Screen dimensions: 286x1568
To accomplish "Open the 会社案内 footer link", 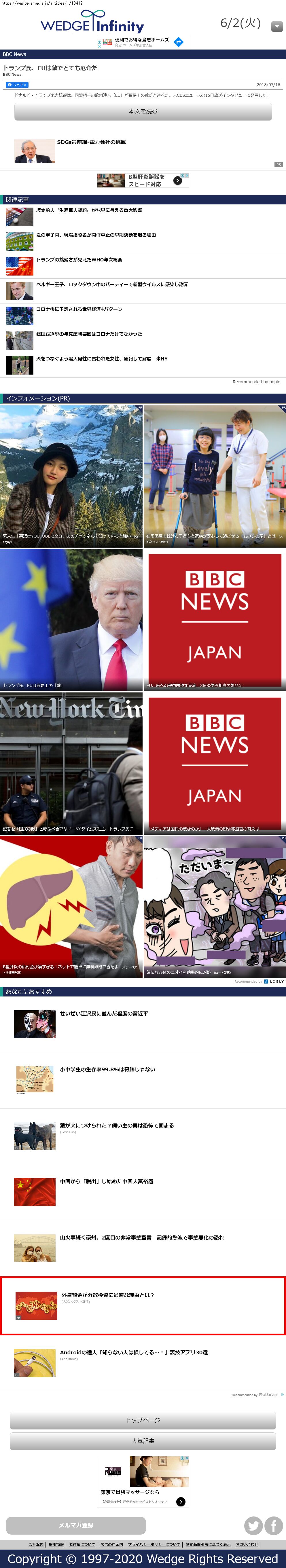I will click(36, 1544).
